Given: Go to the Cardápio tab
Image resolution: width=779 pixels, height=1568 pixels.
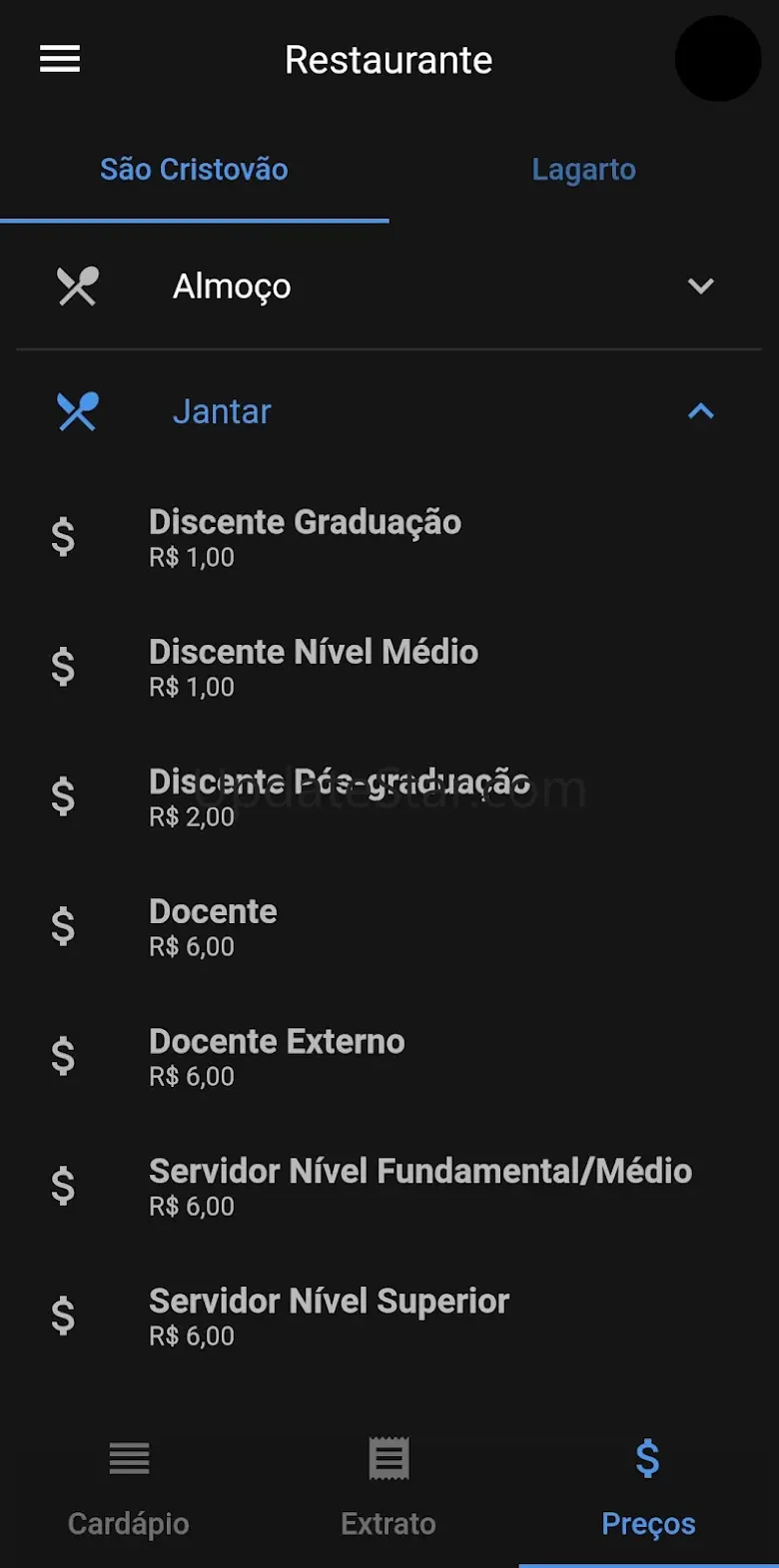Looking at the screenshot, I should tap(129, 1487).
